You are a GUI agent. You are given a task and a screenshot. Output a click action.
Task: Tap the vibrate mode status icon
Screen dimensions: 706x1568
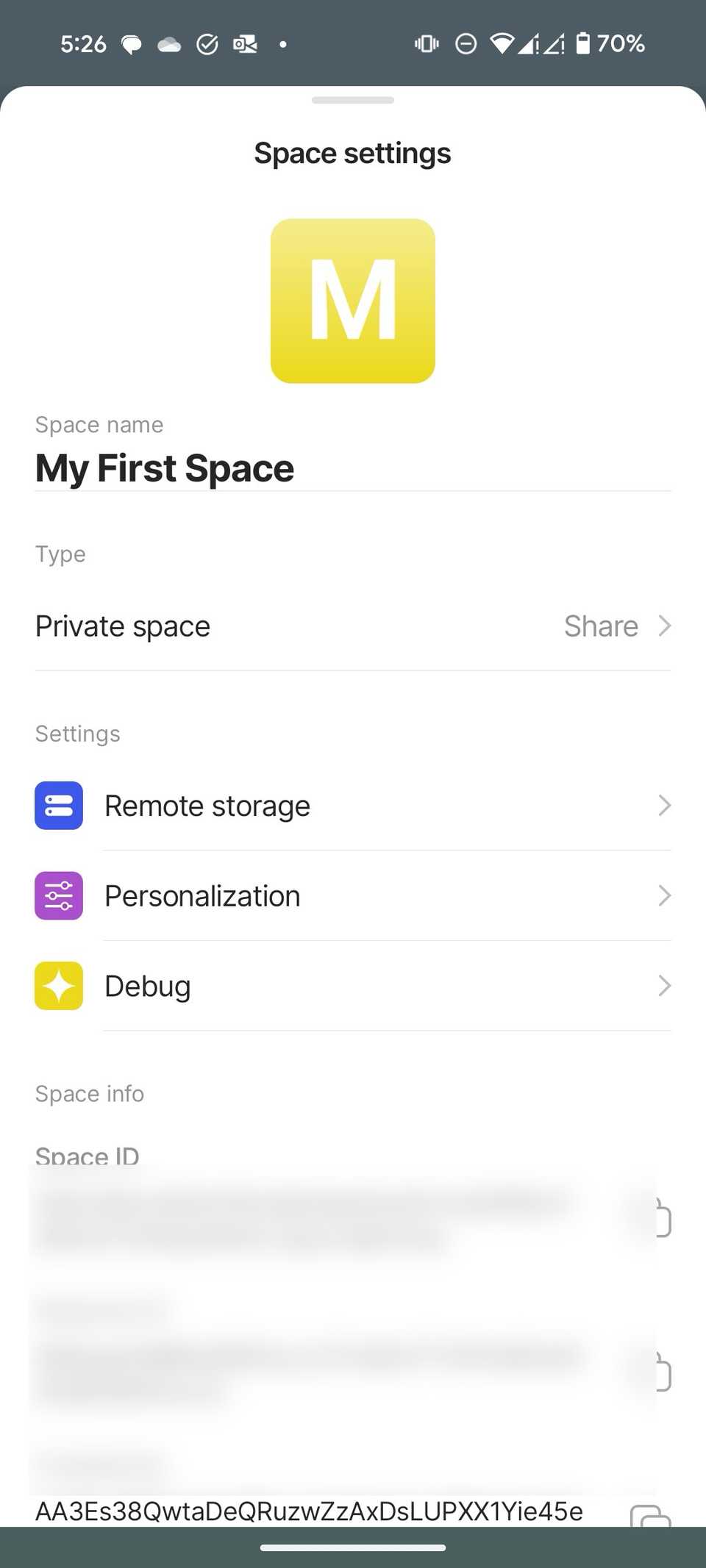[427, 44]
